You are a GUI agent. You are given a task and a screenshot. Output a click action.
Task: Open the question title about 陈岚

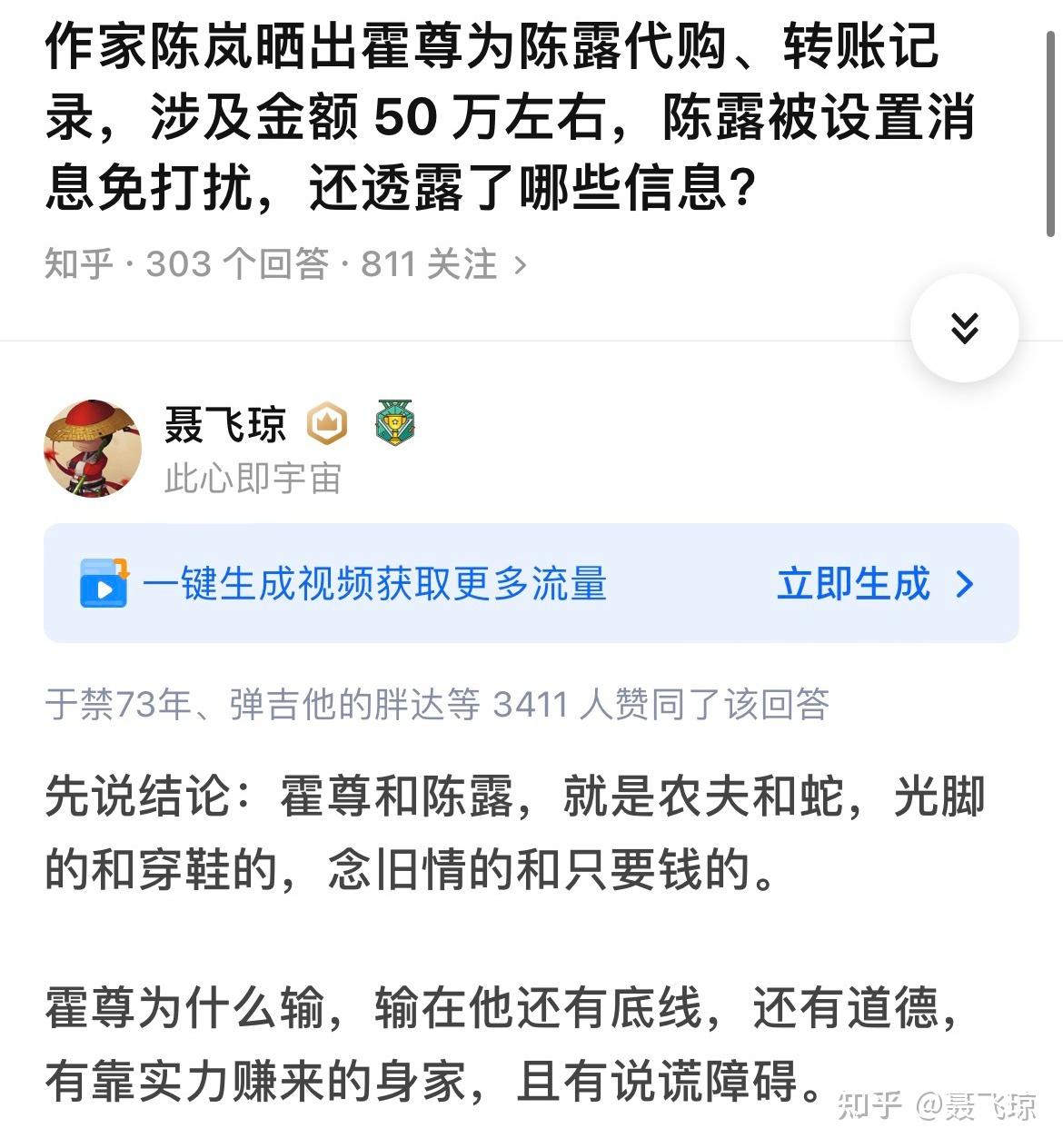point(509,118)
